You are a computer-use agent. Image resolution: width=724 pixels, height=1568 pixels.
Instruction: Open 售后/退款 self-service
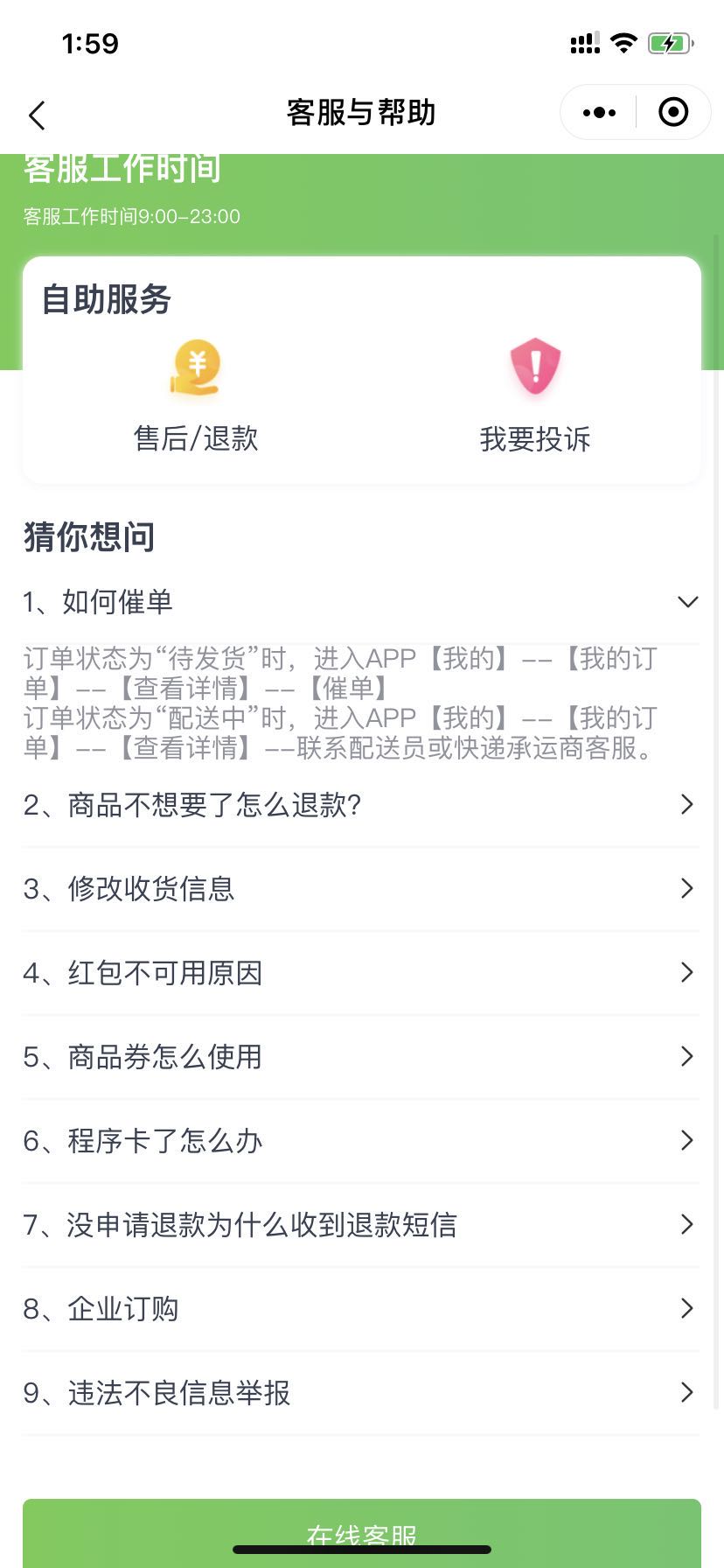(196, 395)
